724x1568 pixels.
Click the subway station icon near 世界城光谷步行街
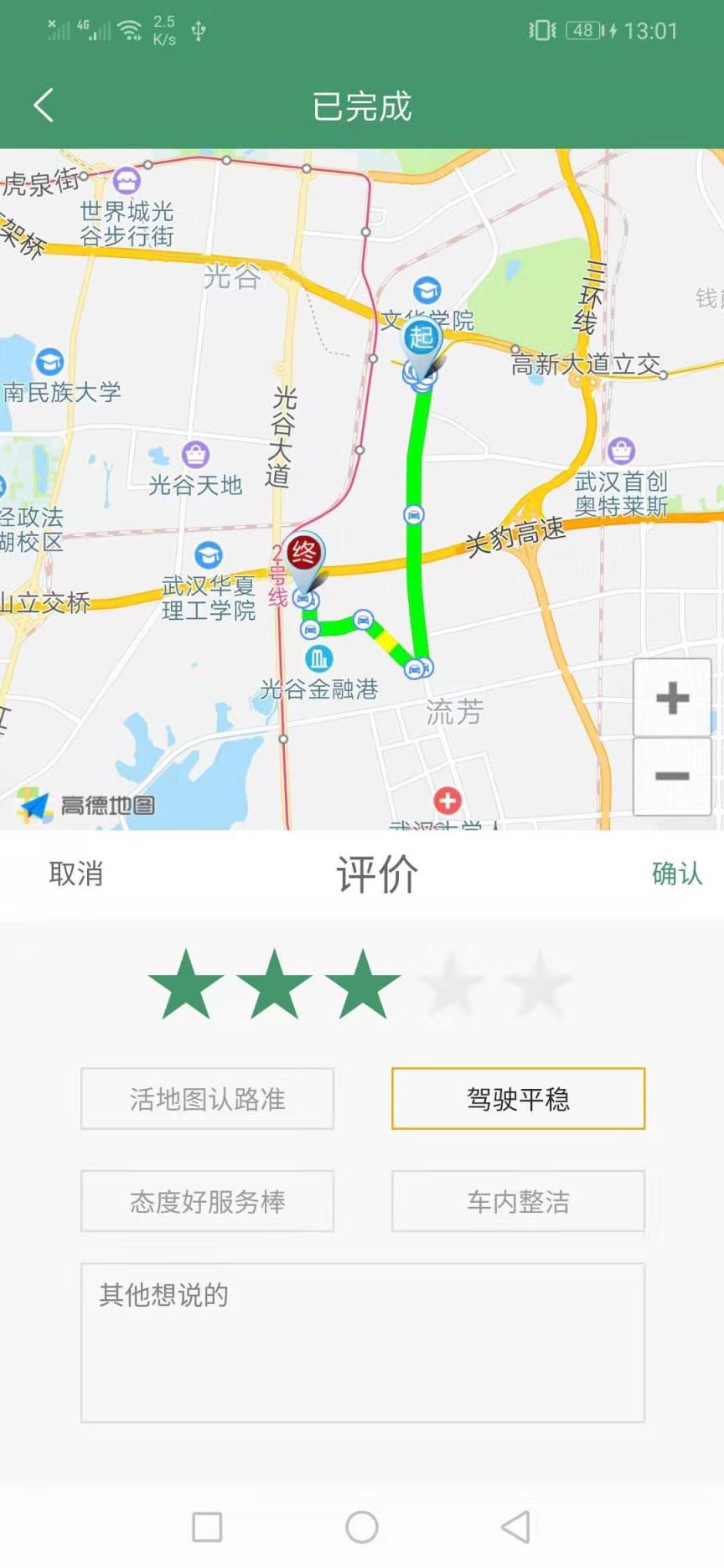click(125, 179)
